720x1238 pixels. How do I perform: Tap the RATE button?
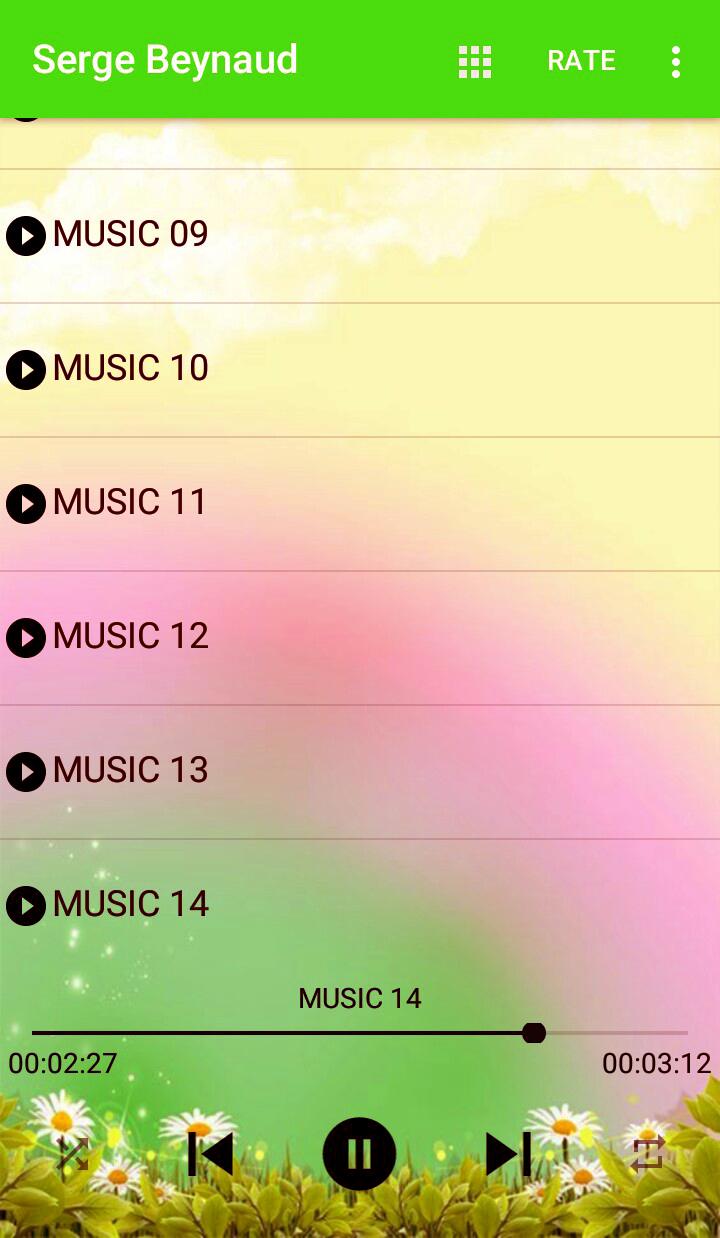pos(581,61)
